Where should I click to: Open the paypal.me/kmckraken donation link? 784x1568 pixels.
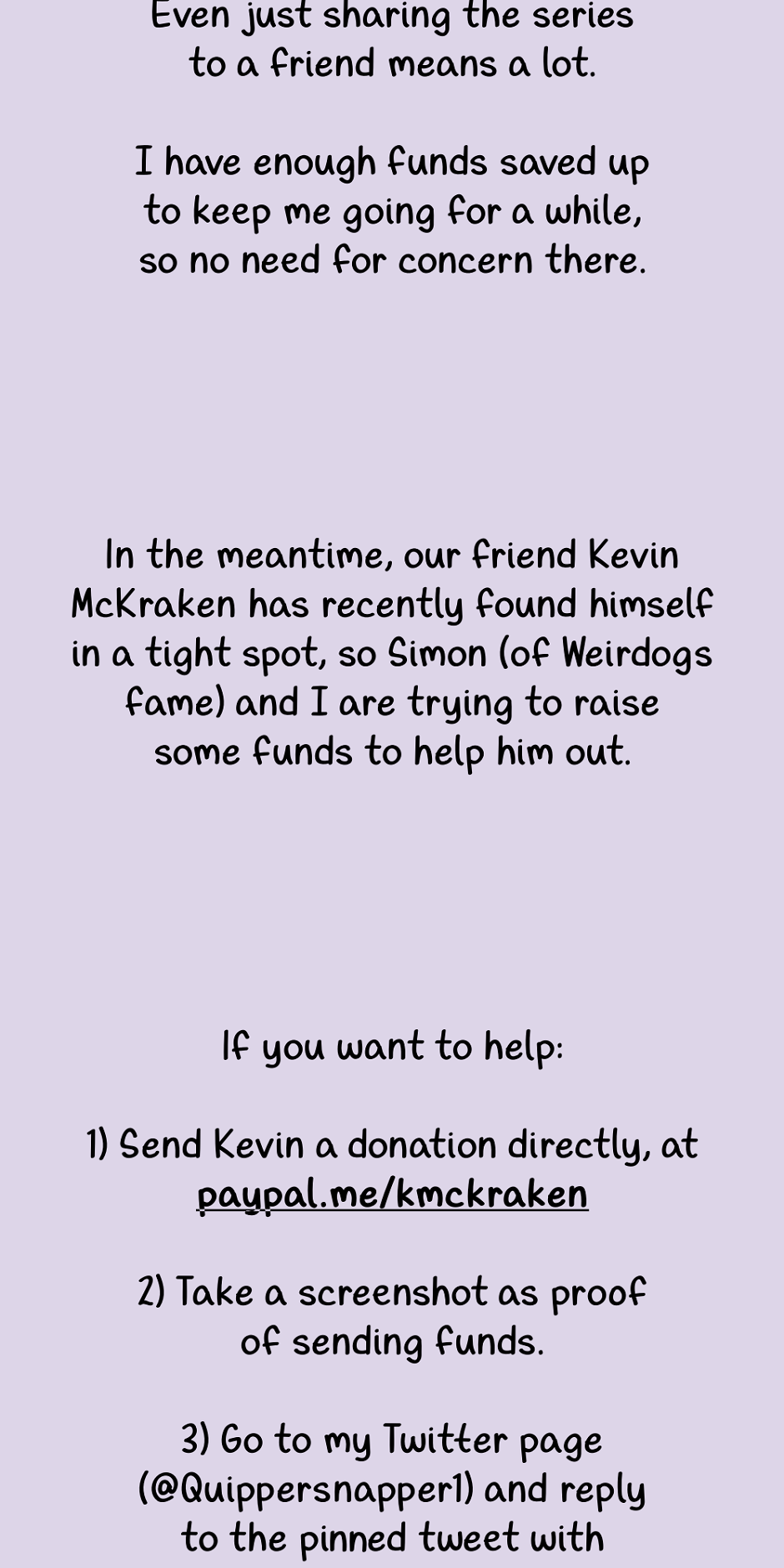392,1194
